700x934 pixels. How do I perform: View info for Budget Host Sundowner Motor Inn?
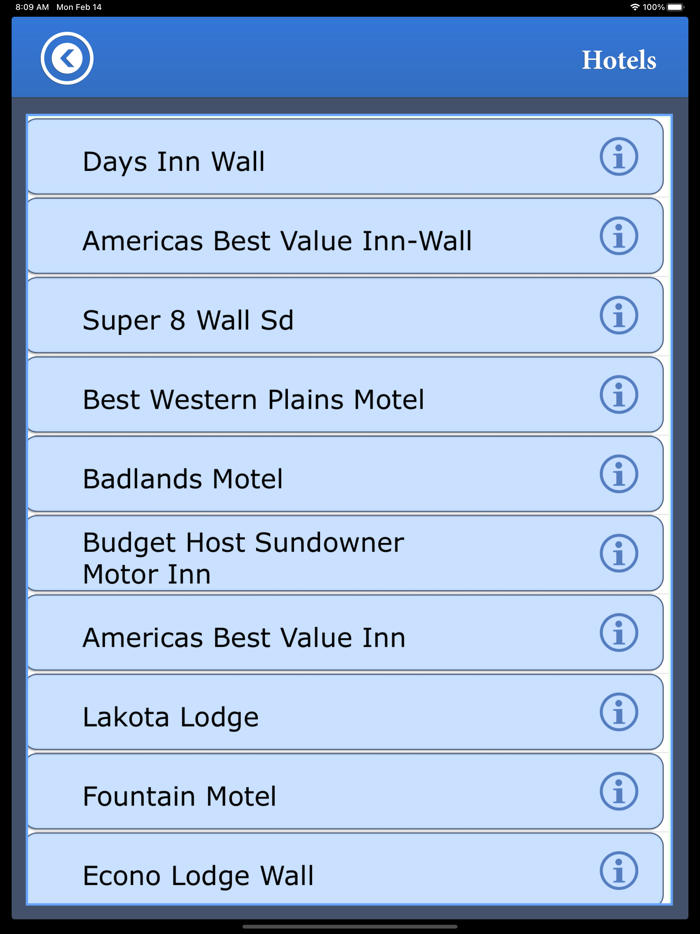click(618, 553)
